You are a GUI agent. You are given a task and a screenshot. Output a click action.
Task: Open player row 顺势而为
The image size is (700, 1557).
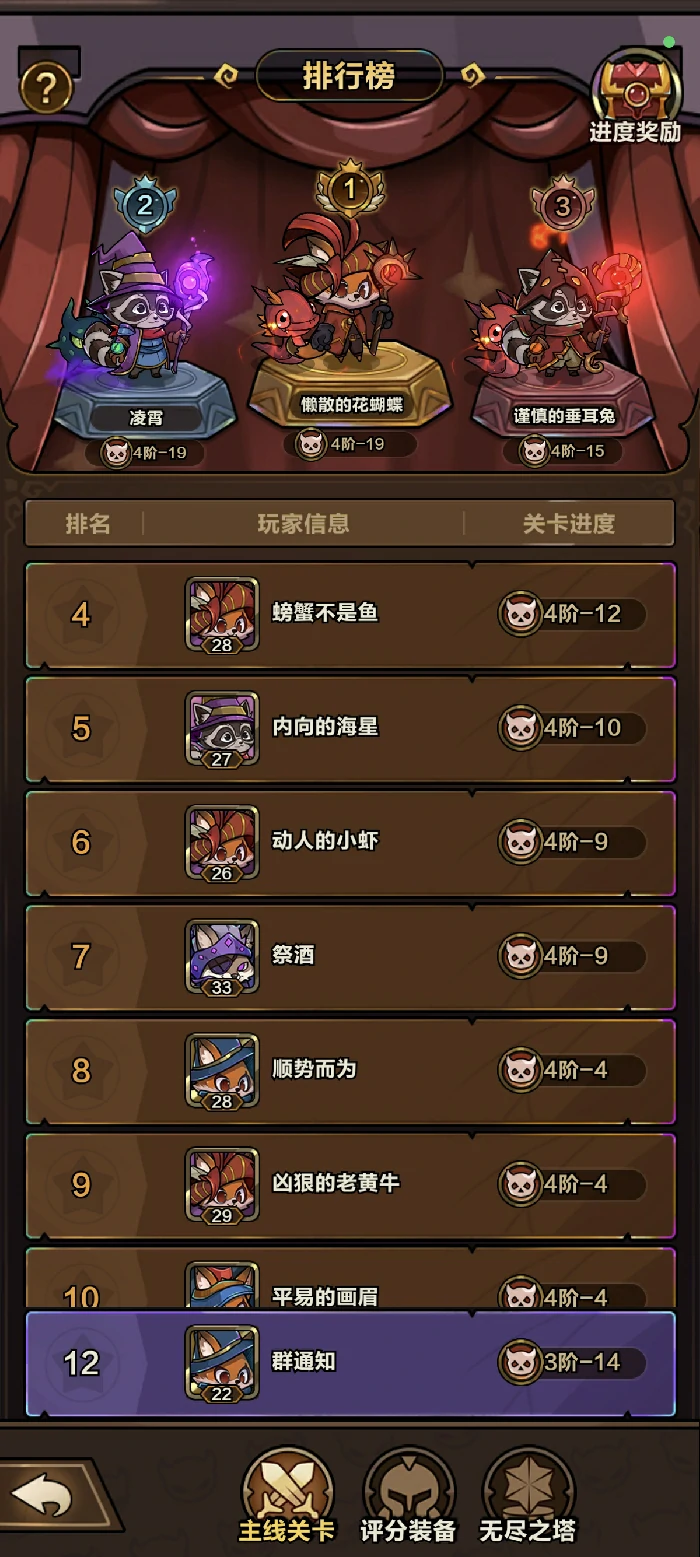pyautogui.click(x=350, y=1070)
